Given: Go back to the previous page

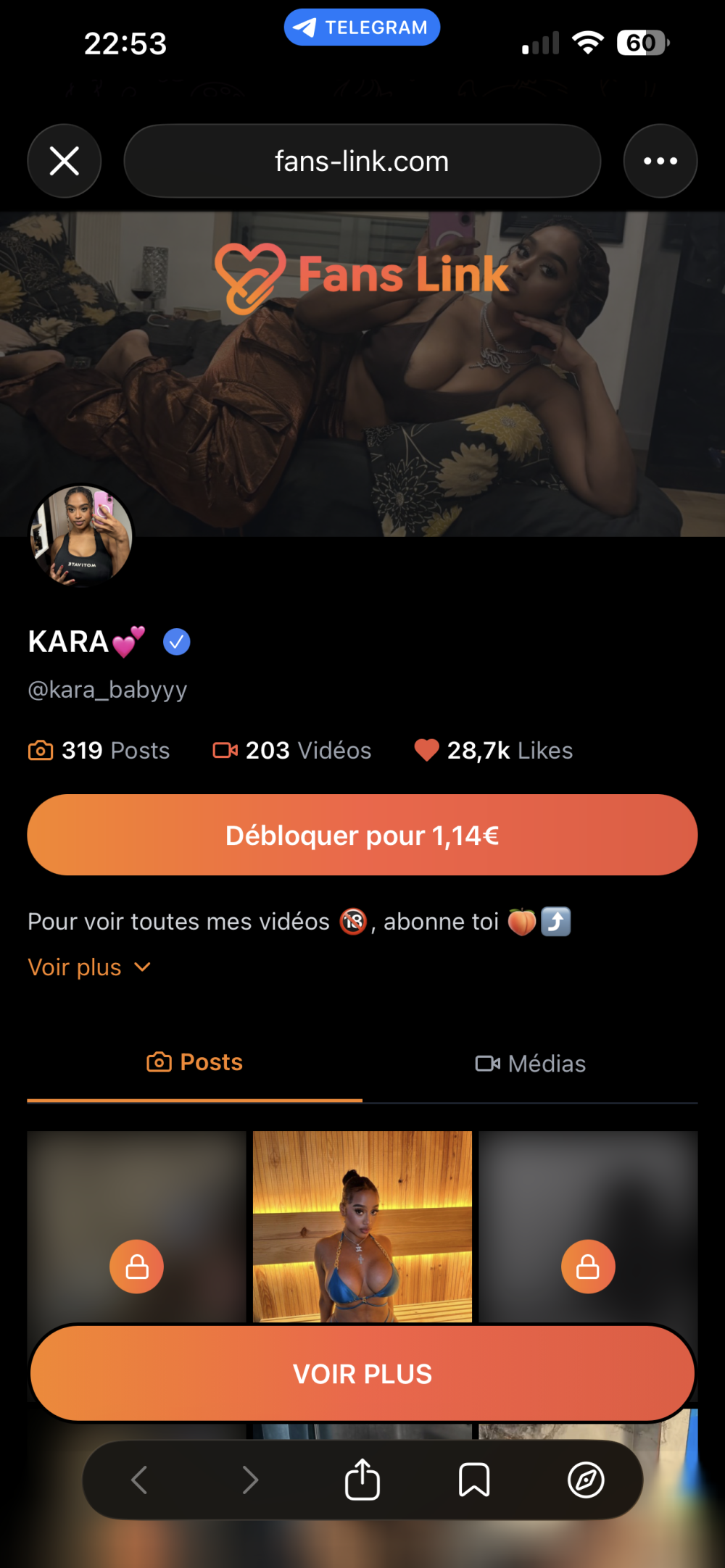Looking at the screenshot, I should coord(139,1480).
